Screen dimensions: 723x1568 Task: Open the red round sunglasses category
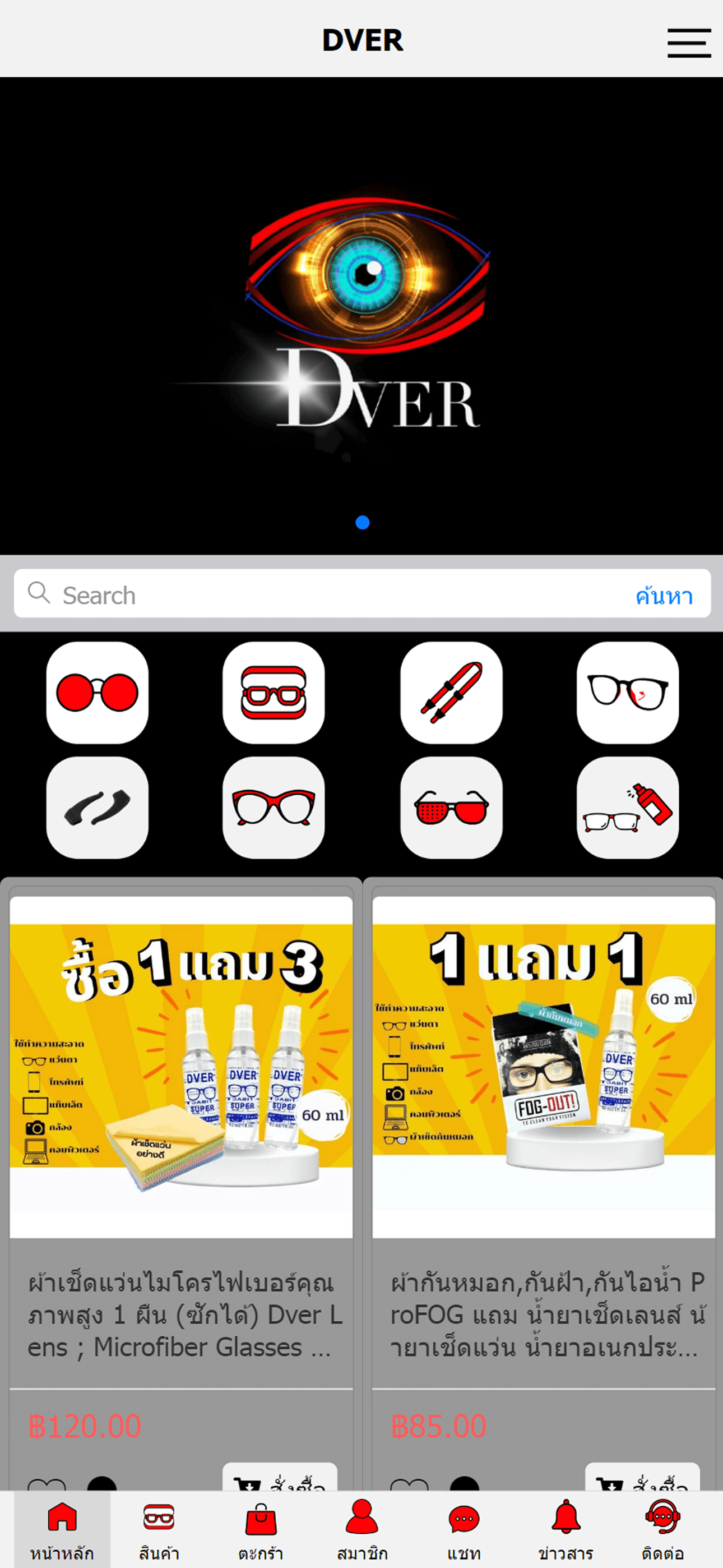click(x=98, y=692)
